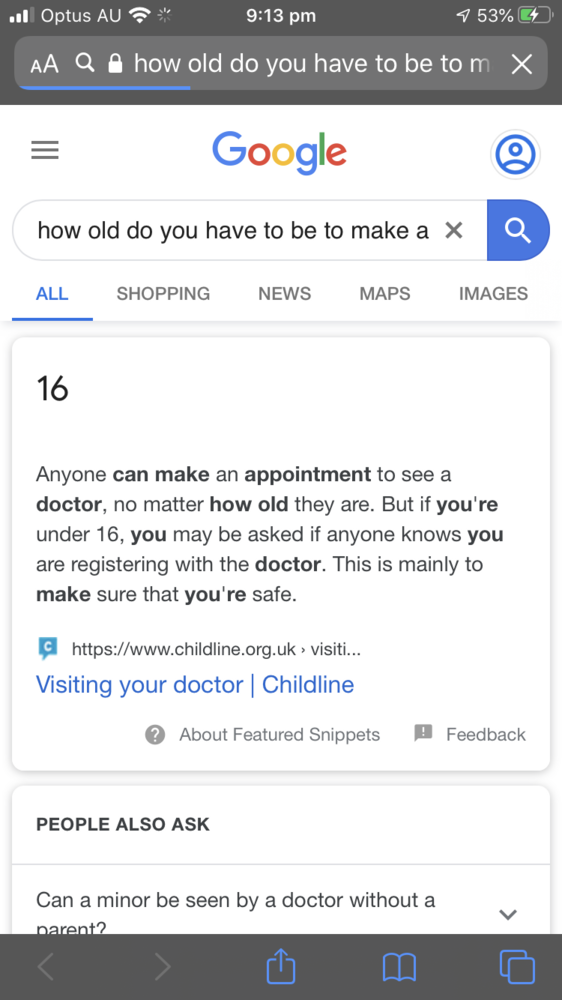Open the Safari share sheet

point(281,966)
